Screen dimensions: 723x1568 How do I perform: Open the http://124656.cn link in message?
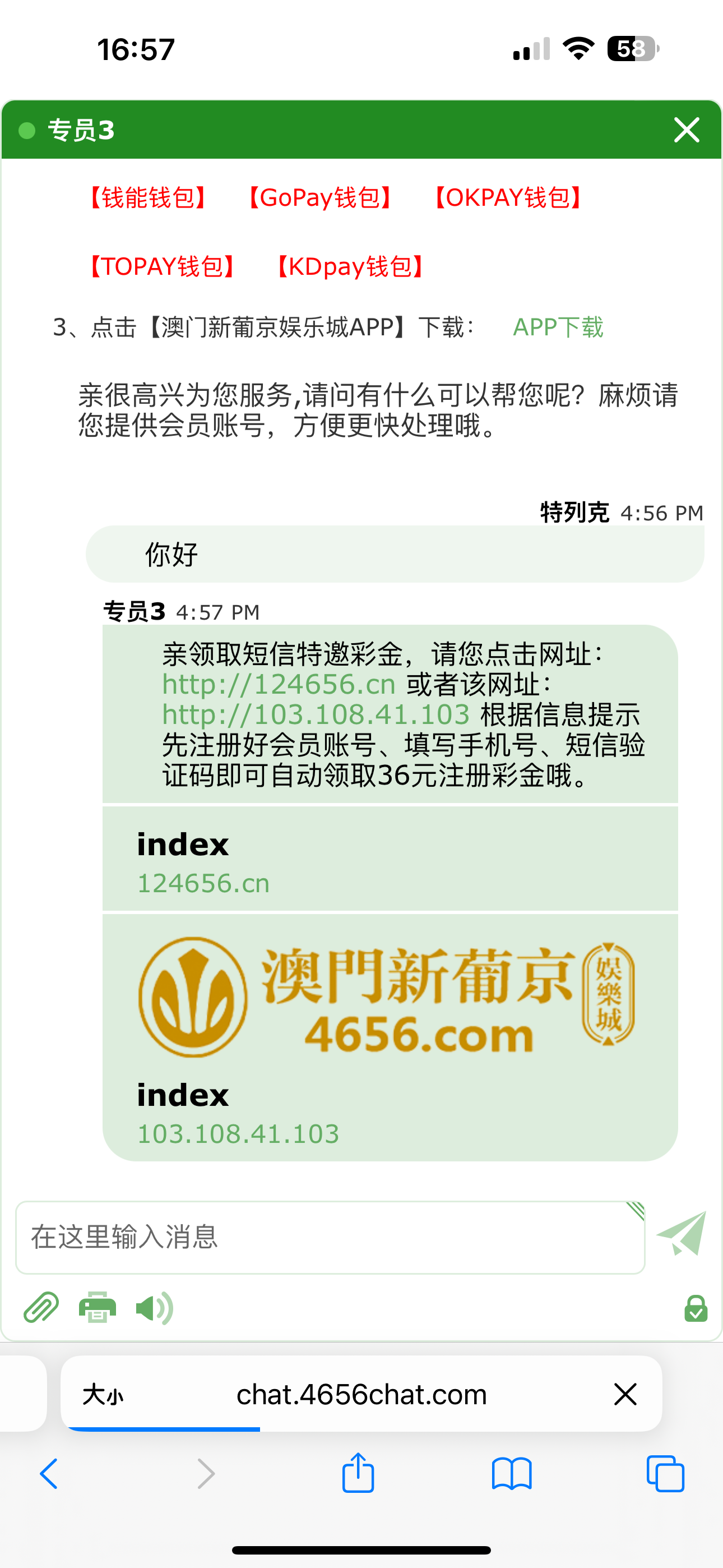click(x=279, y=685)
